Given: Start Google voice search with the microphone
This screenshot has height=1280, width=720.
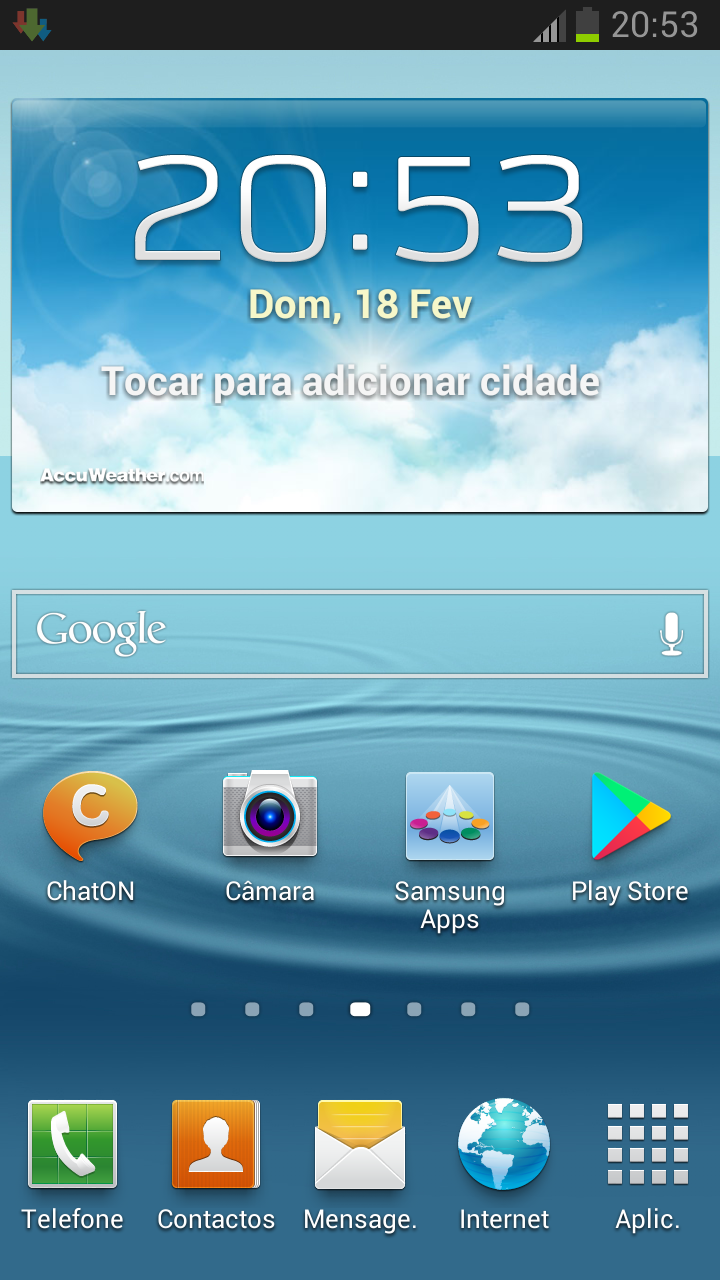Looking at the screenshot, I should (x=672, y=634).
